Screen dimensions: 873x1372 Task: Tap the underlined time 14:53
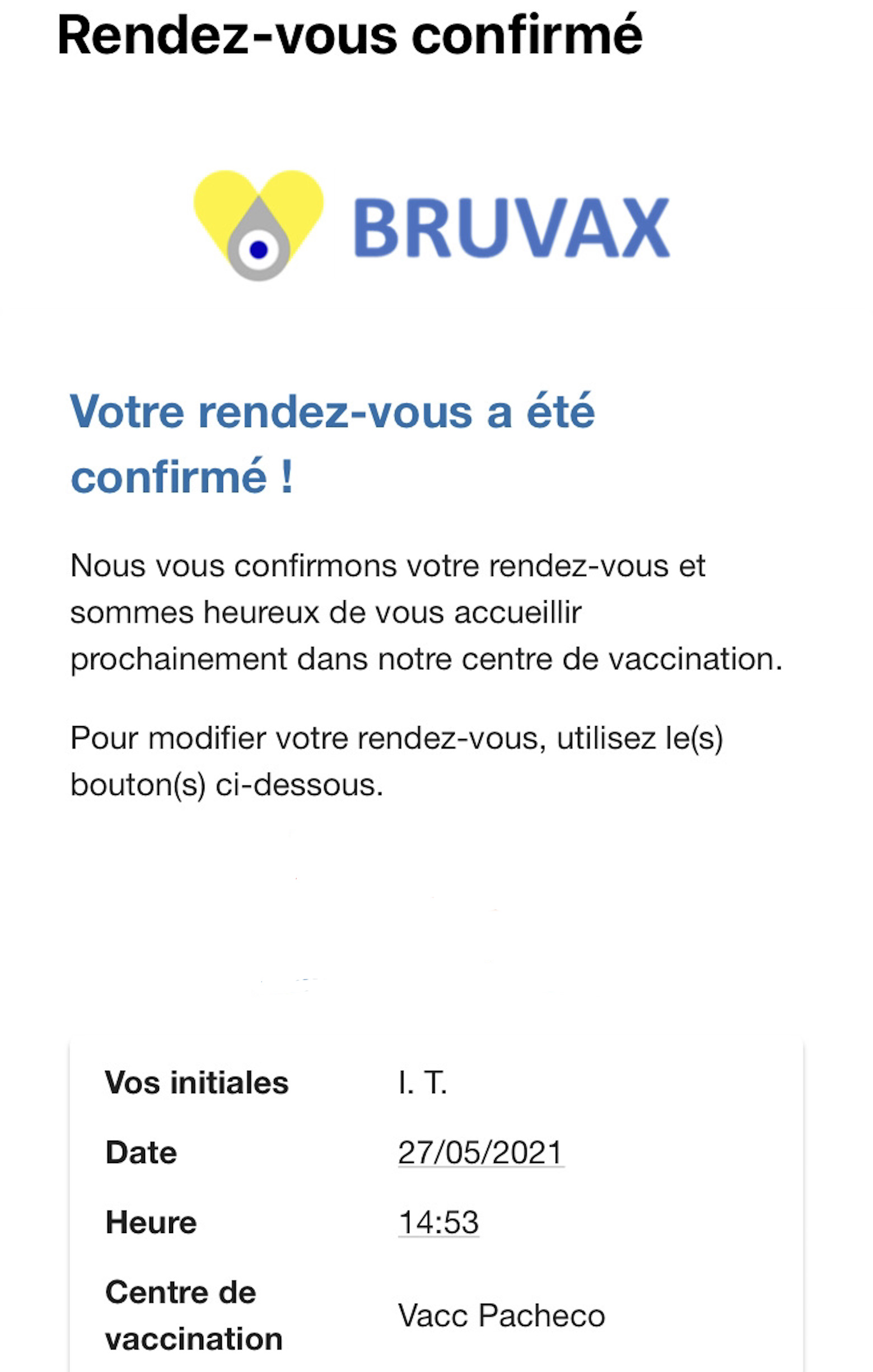tap(438, 1223)
